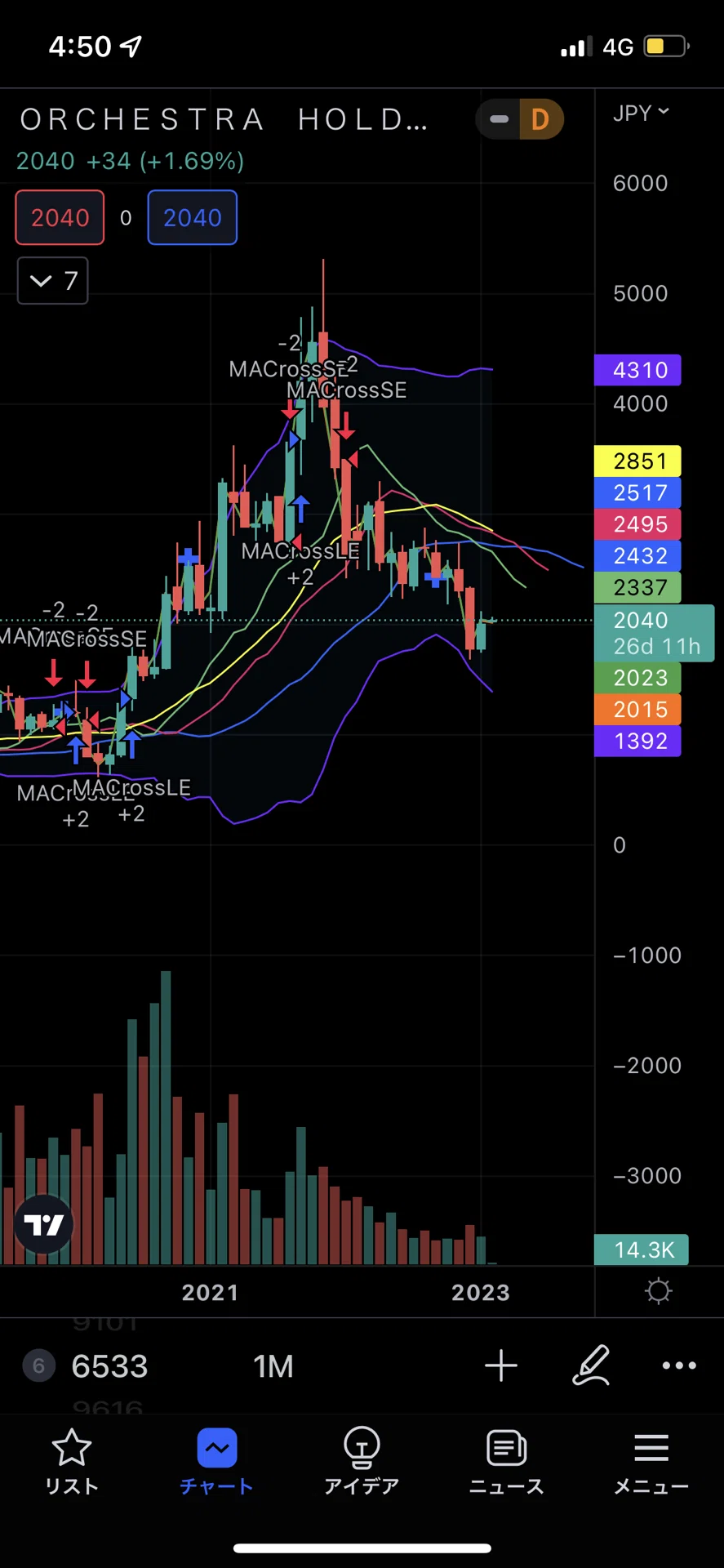Open the ニュース tab
This screenshot has width=724, height=1568.
(x=506, y=1462)
